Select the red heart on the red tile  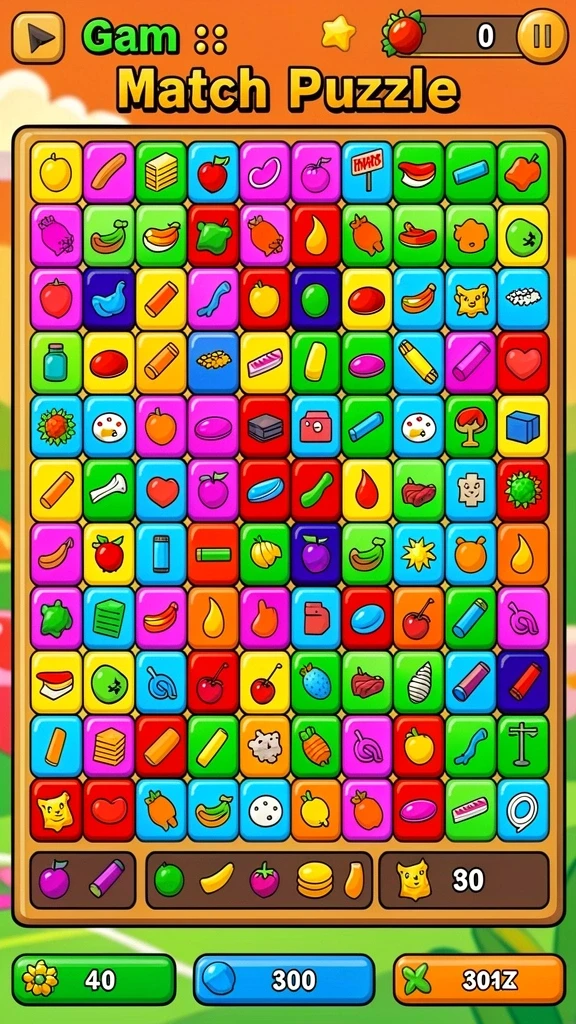(523, 363)
